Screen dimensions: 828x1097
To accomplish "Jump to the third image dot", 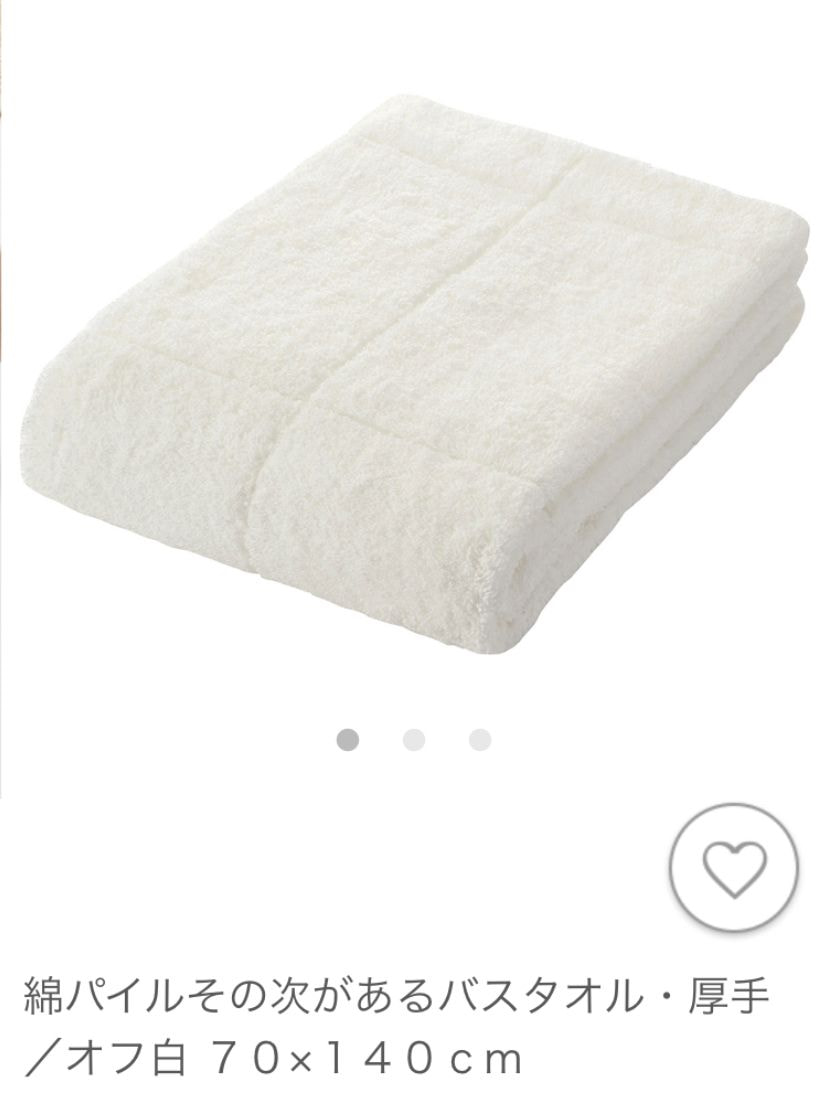I will click(480, 740).
